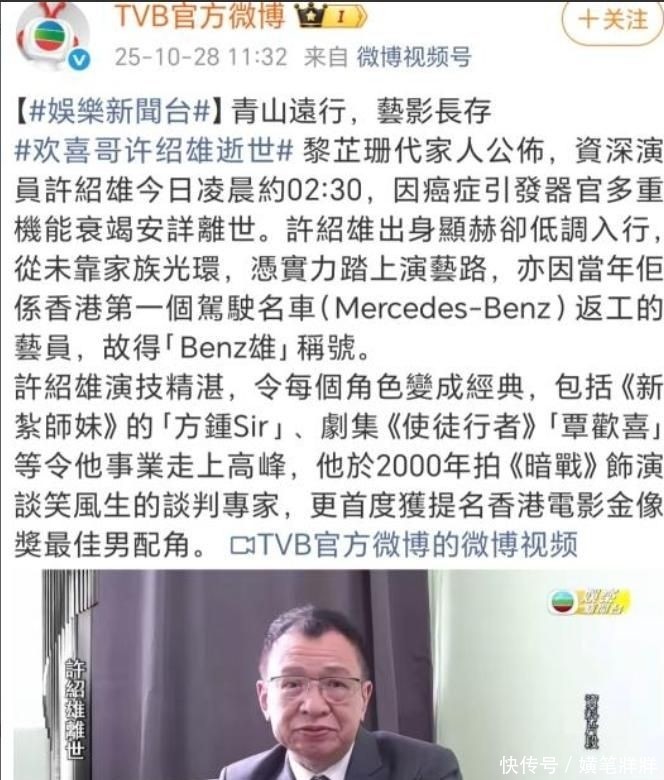Open the TVB官方微博 profile avatar

[53, 36]
